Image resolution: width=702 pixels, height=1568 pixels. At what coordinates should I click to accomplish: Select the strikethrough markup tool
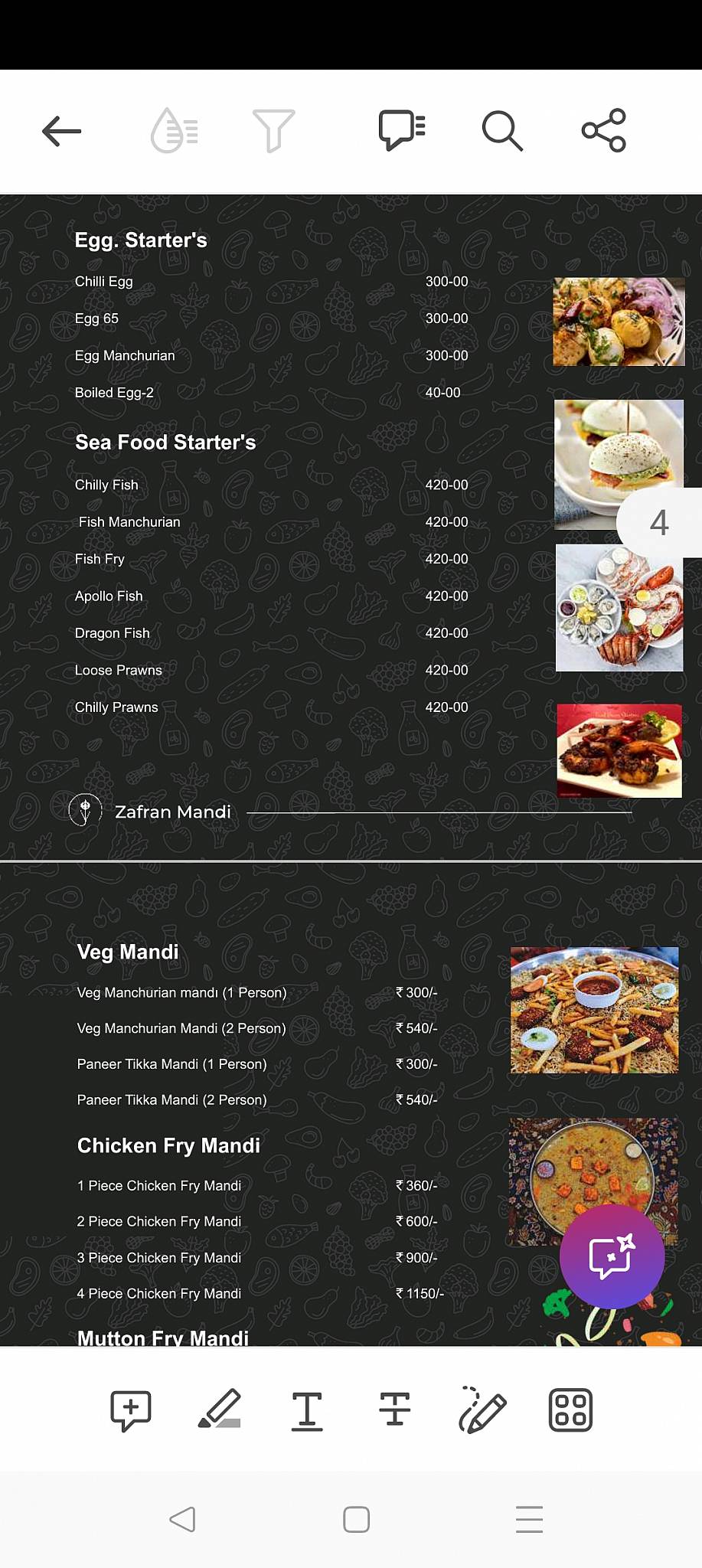393,1410
